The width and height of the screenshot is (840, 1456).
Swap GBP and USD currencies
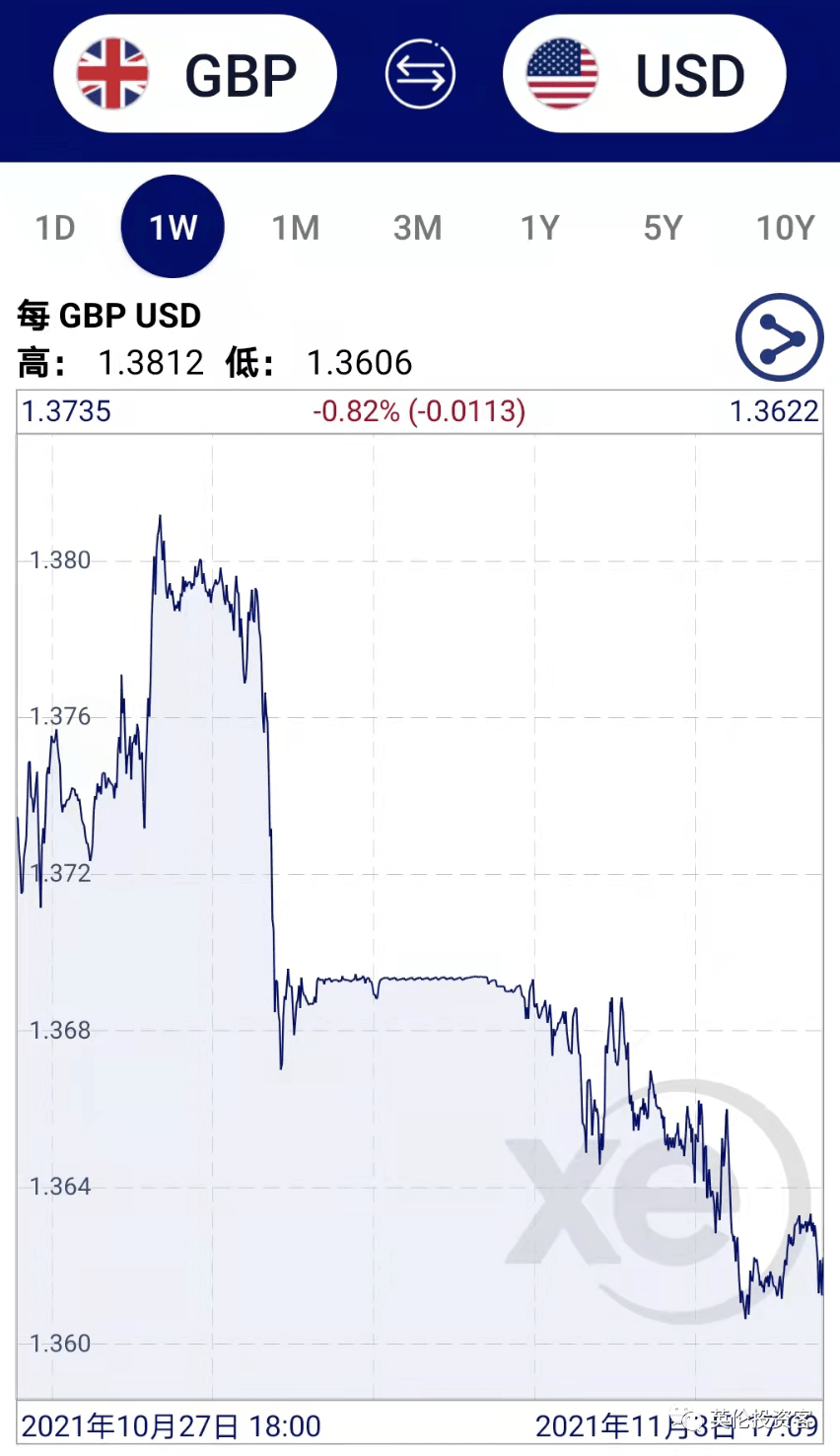(420, 74)
